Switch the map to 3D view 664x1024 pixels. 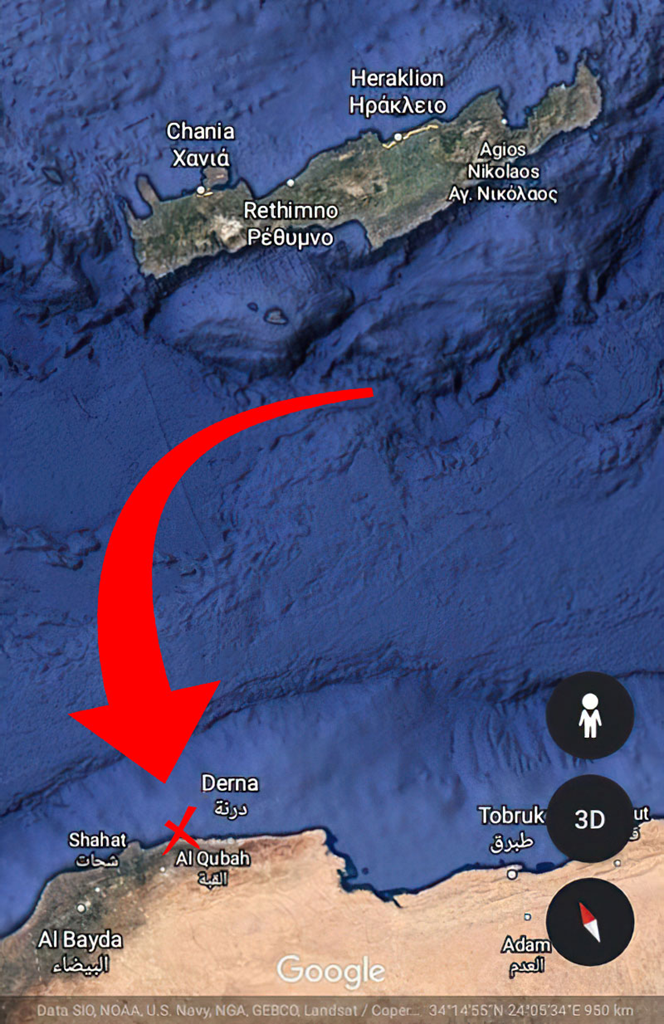590,819
